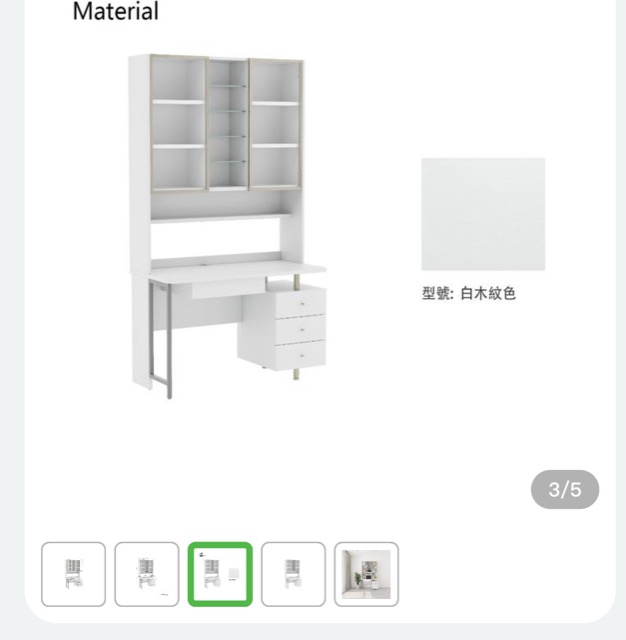Select the second thumbnail with dimension drawing
The image size is (626, 640).
147,574
